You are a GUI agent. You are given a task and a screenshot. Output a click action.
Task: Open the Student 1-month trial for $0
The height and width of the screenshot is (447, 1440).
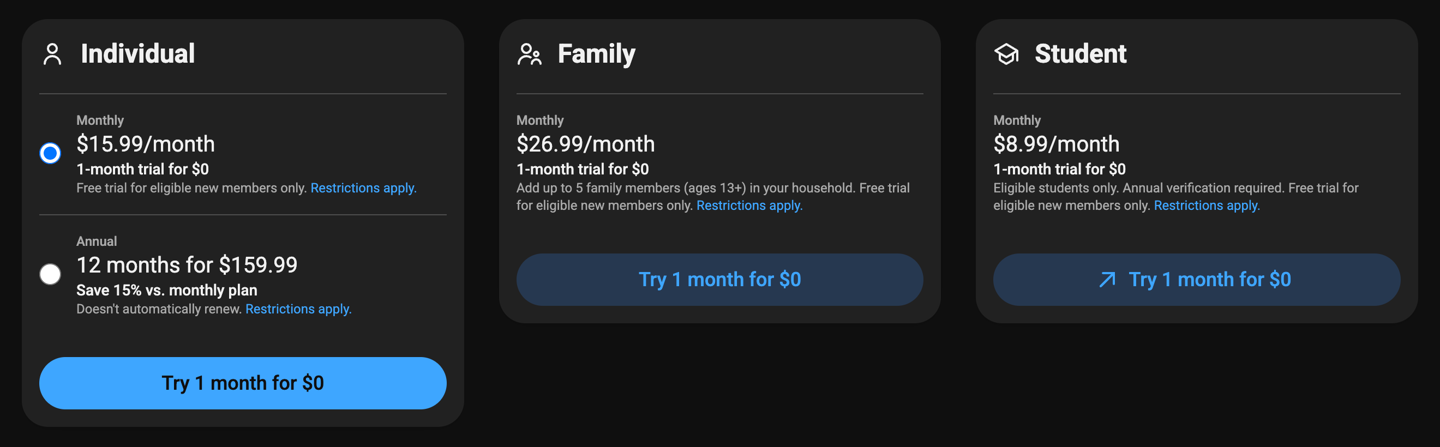pyautogui.click(x=1196, y=280)
